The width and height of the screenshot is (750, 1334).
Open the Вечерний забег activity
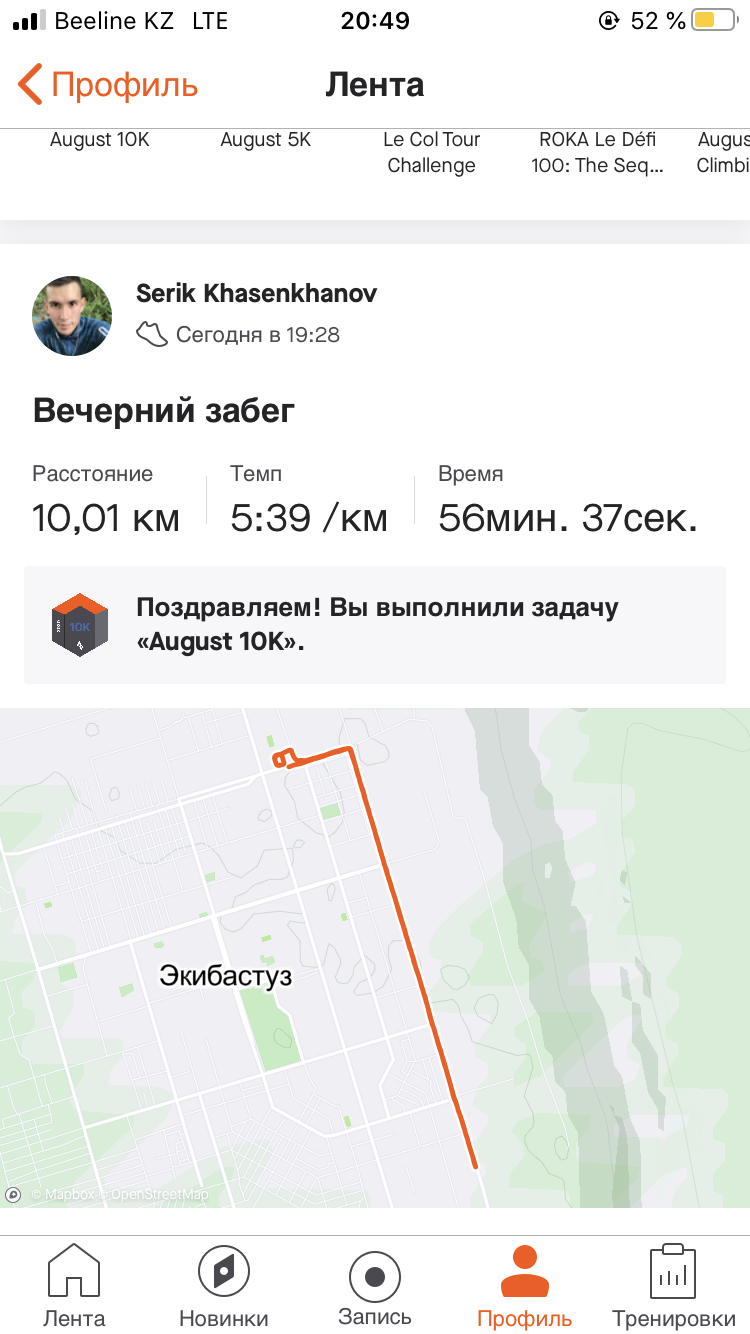(164, 411)
